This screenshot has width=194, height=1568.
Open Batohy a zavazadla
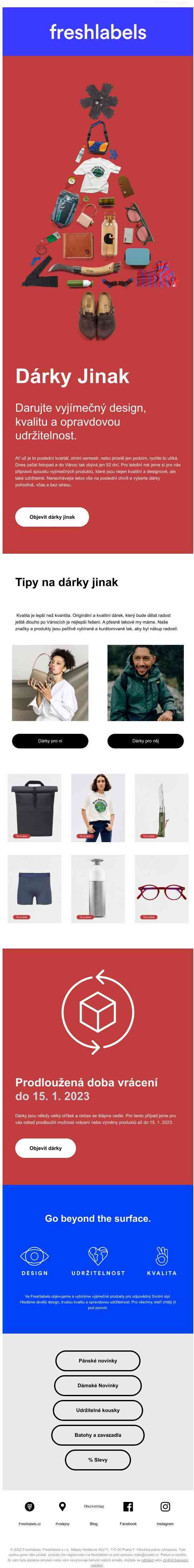98,1435
